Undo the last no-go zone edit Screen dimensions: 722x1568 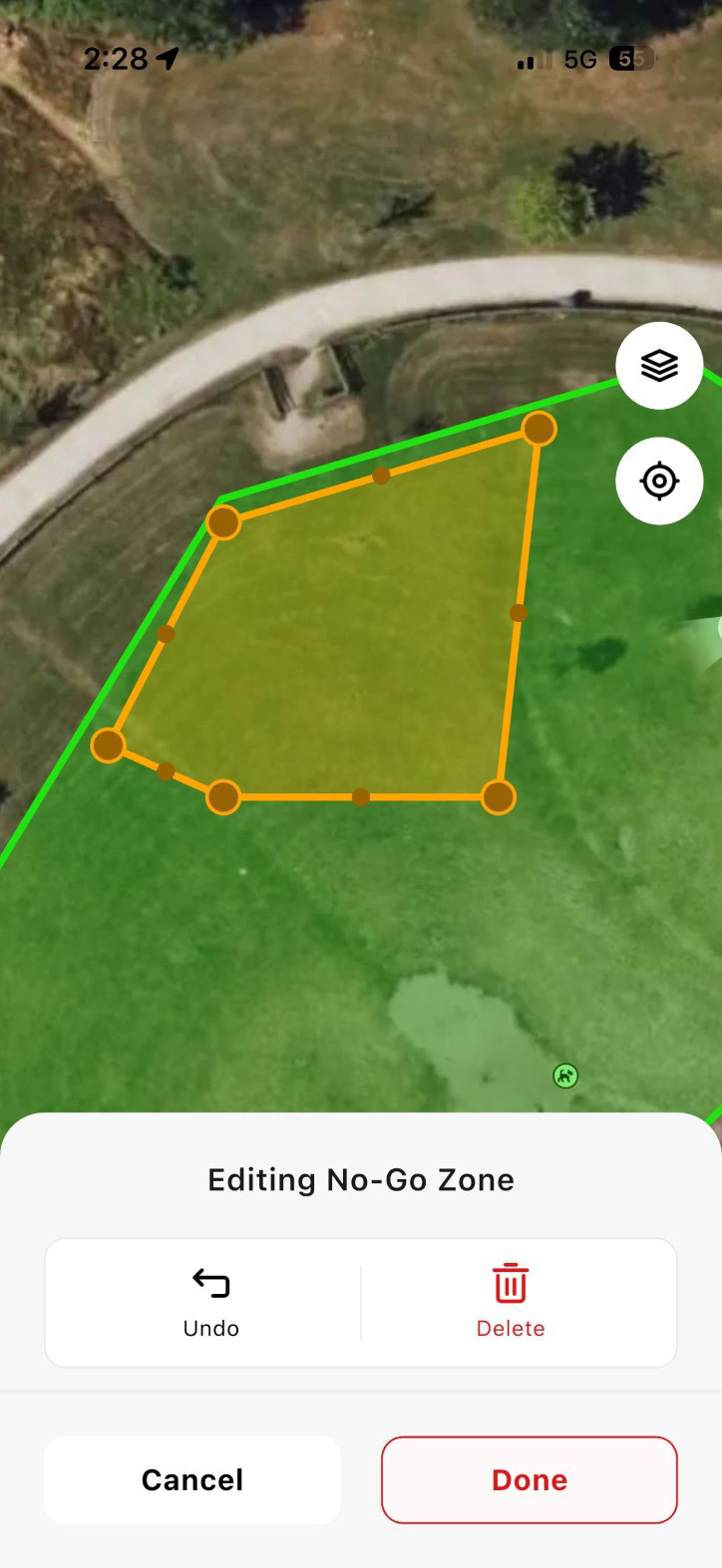tap(211, 1302)
